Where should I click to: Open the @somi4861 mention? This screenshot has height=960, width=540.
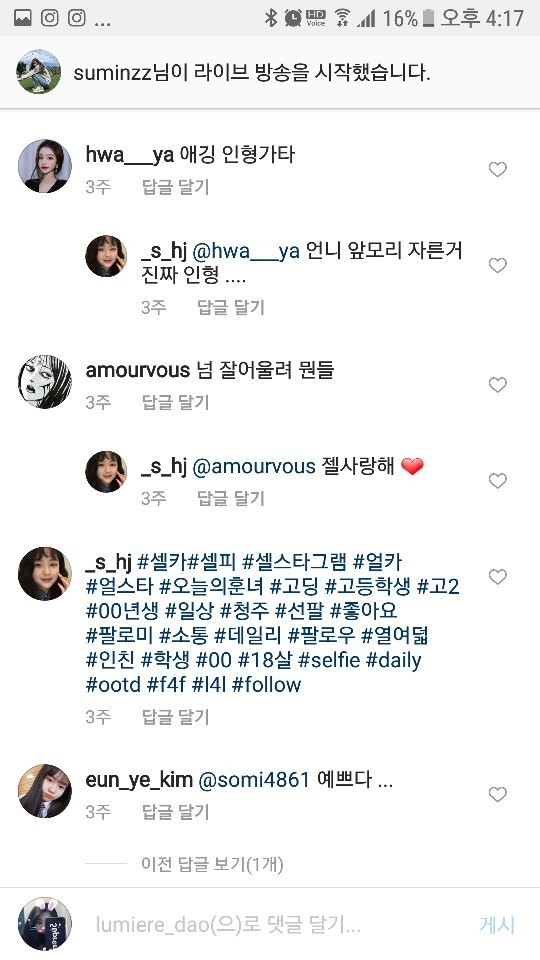click(254, 780)
